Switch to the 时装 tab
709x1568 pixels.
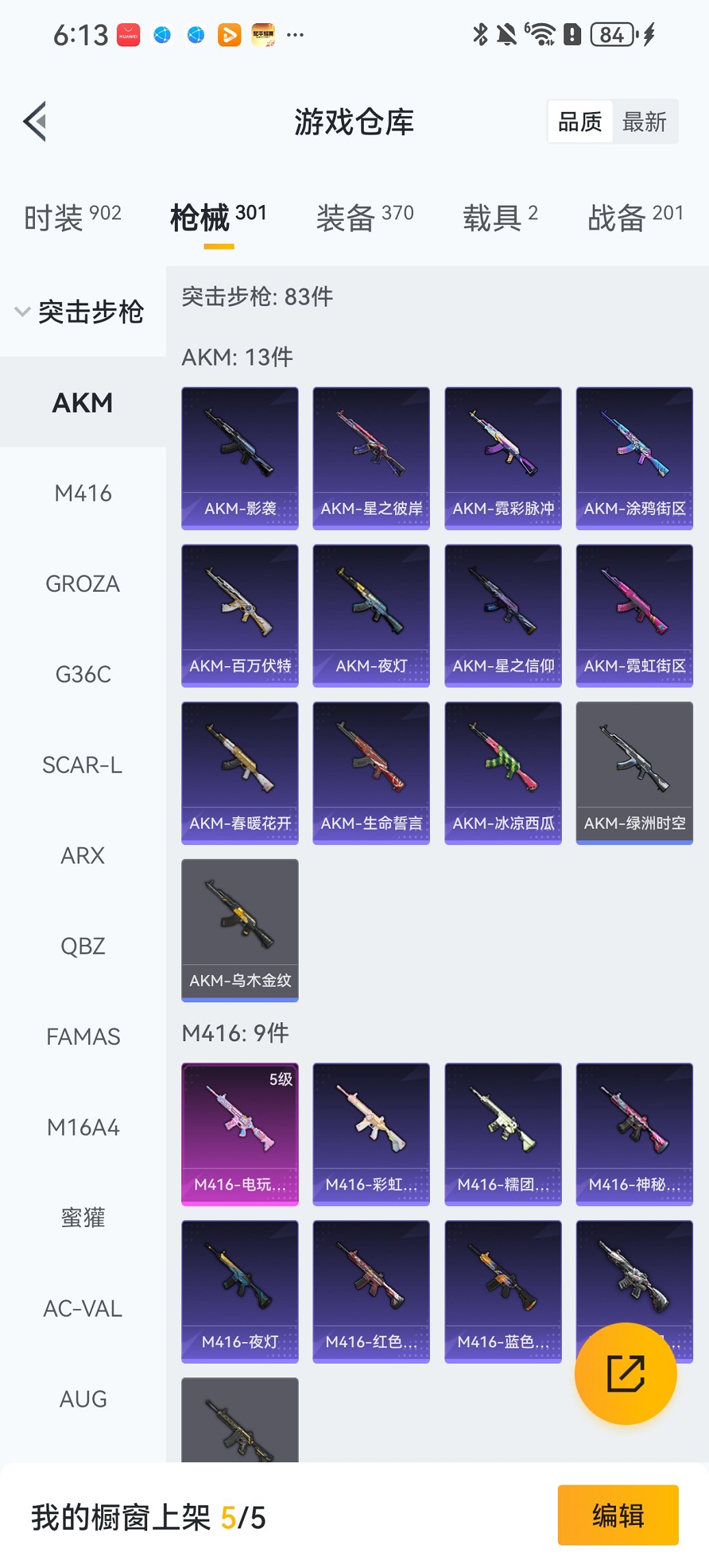(x=72, y=217)
